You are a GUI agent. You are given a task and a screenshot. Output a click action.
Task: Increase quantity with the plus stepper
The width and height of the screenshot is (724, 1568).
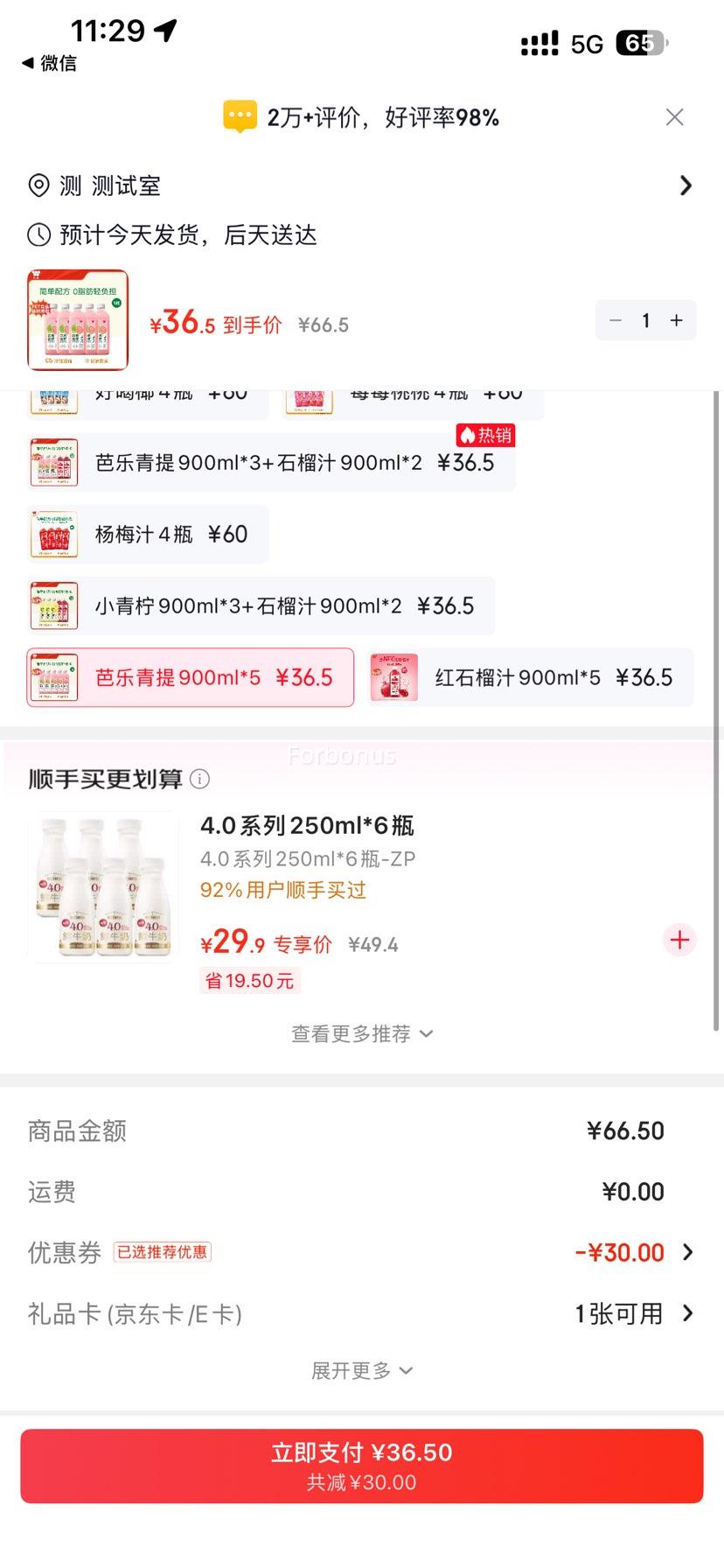[x=675, y=320]
